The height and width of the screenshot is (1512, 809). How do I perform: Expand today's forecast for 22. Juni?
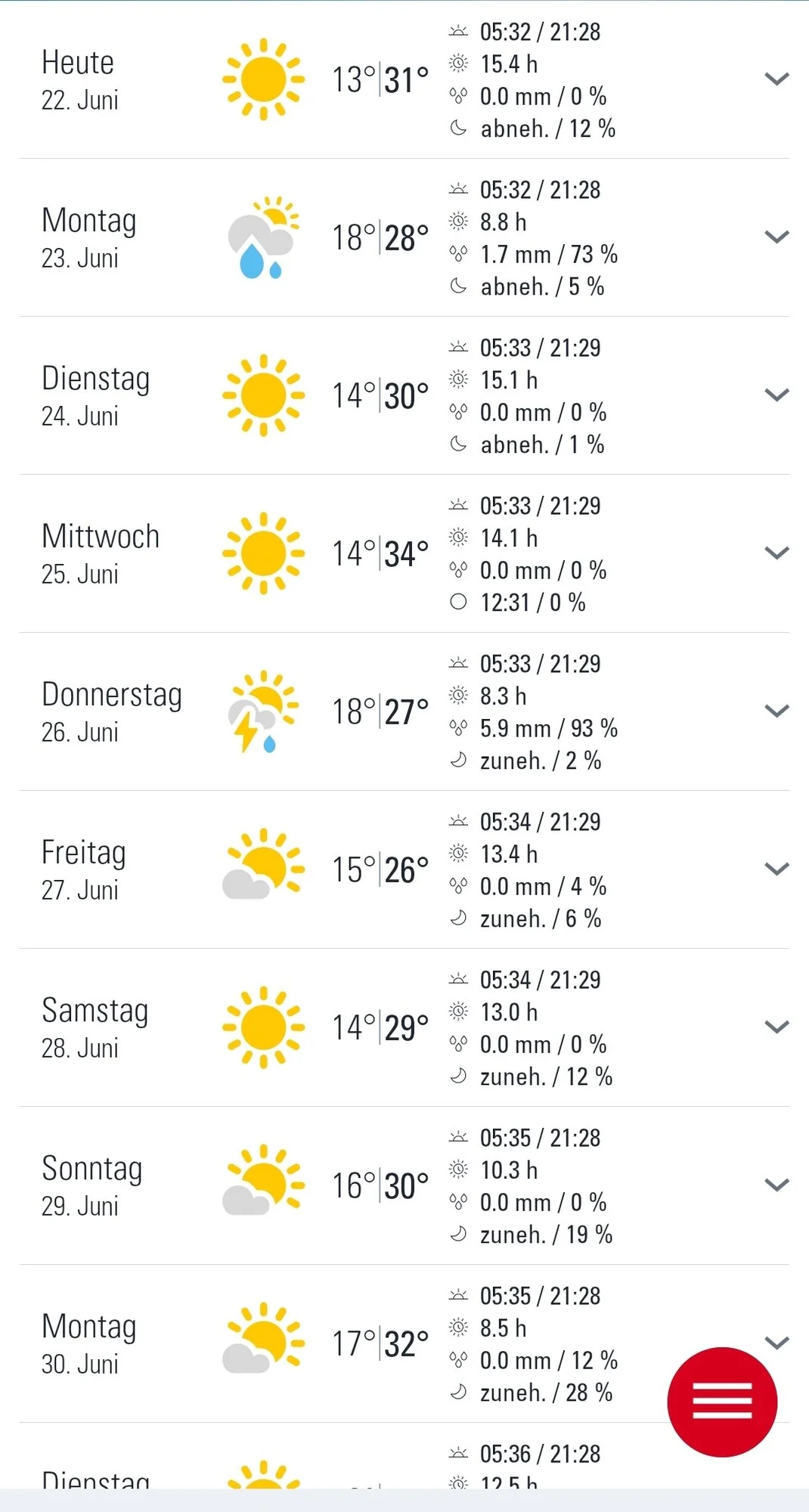[776, 79]
